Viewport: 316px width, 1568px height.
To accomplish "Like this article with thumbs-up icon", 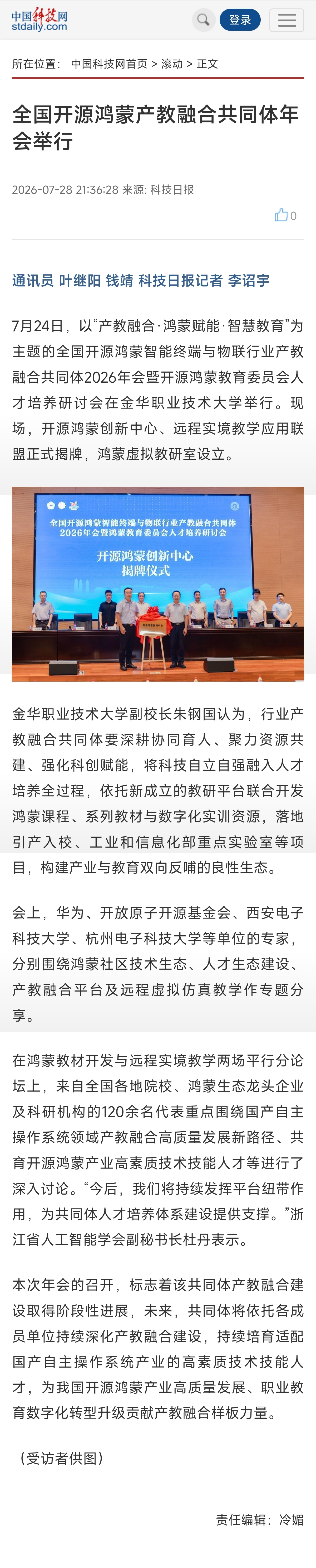I will (x=281, y=215).
